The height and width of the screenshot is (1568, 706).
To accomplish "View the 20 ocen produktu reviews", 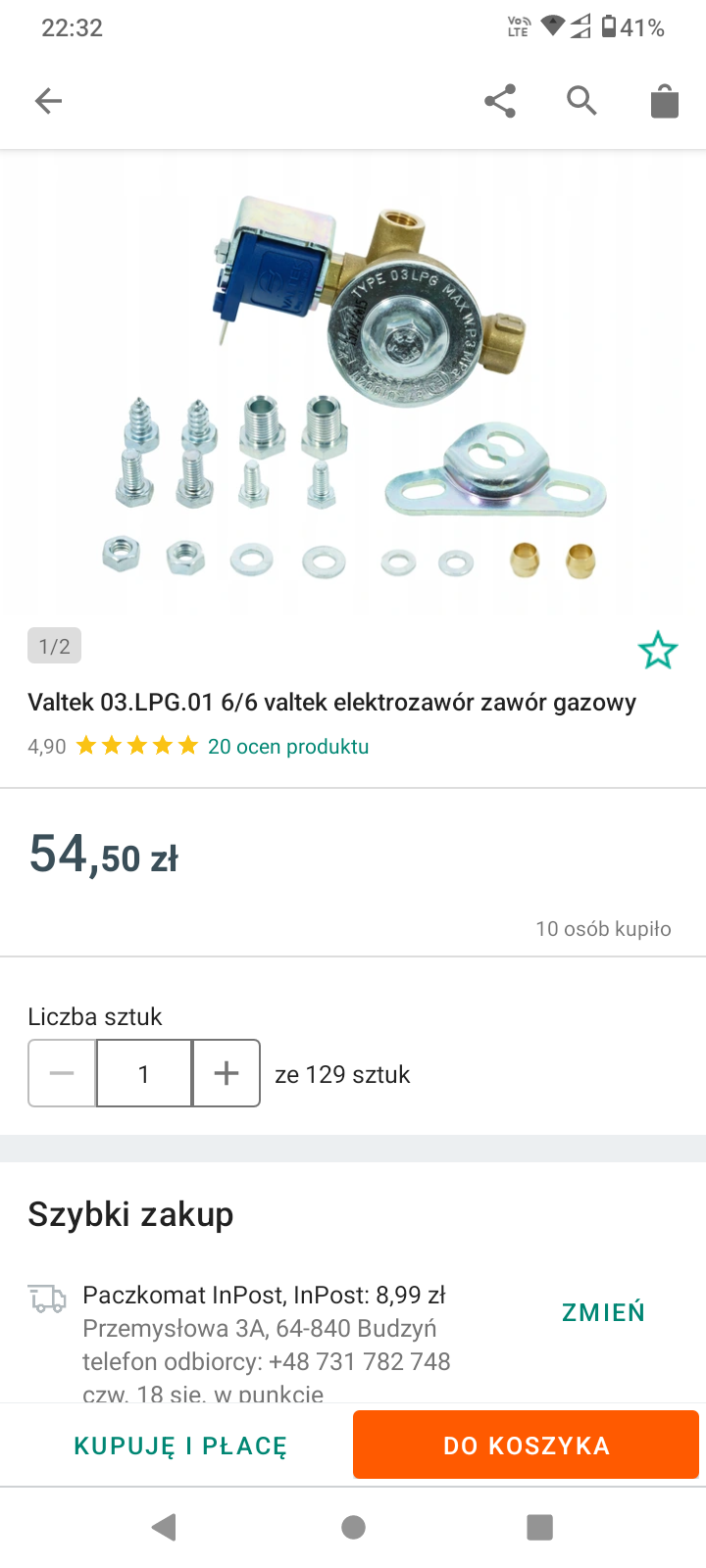I will click(x=288, y=747).
